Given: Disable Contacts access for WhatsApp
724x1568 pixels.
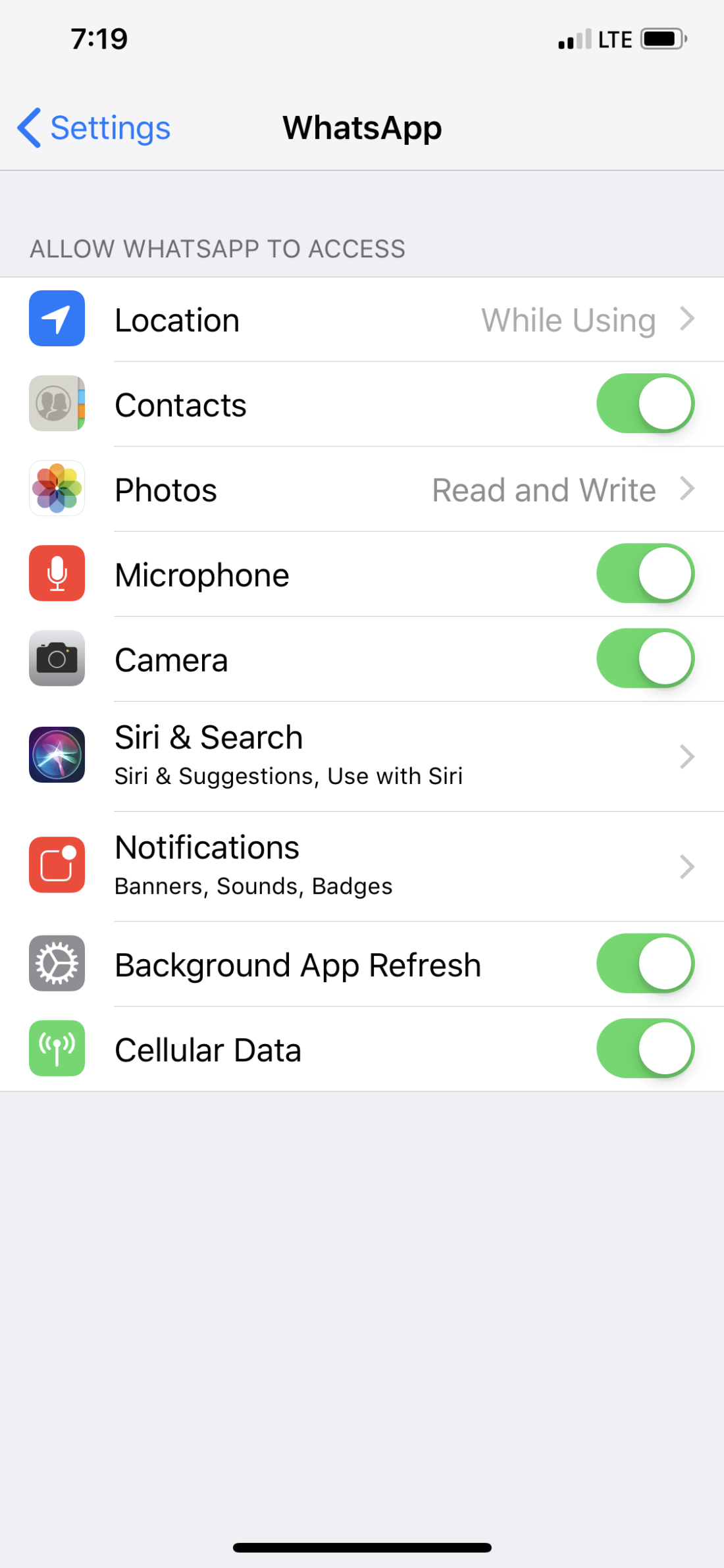Looking at the screenshot, I should (645, 404).
